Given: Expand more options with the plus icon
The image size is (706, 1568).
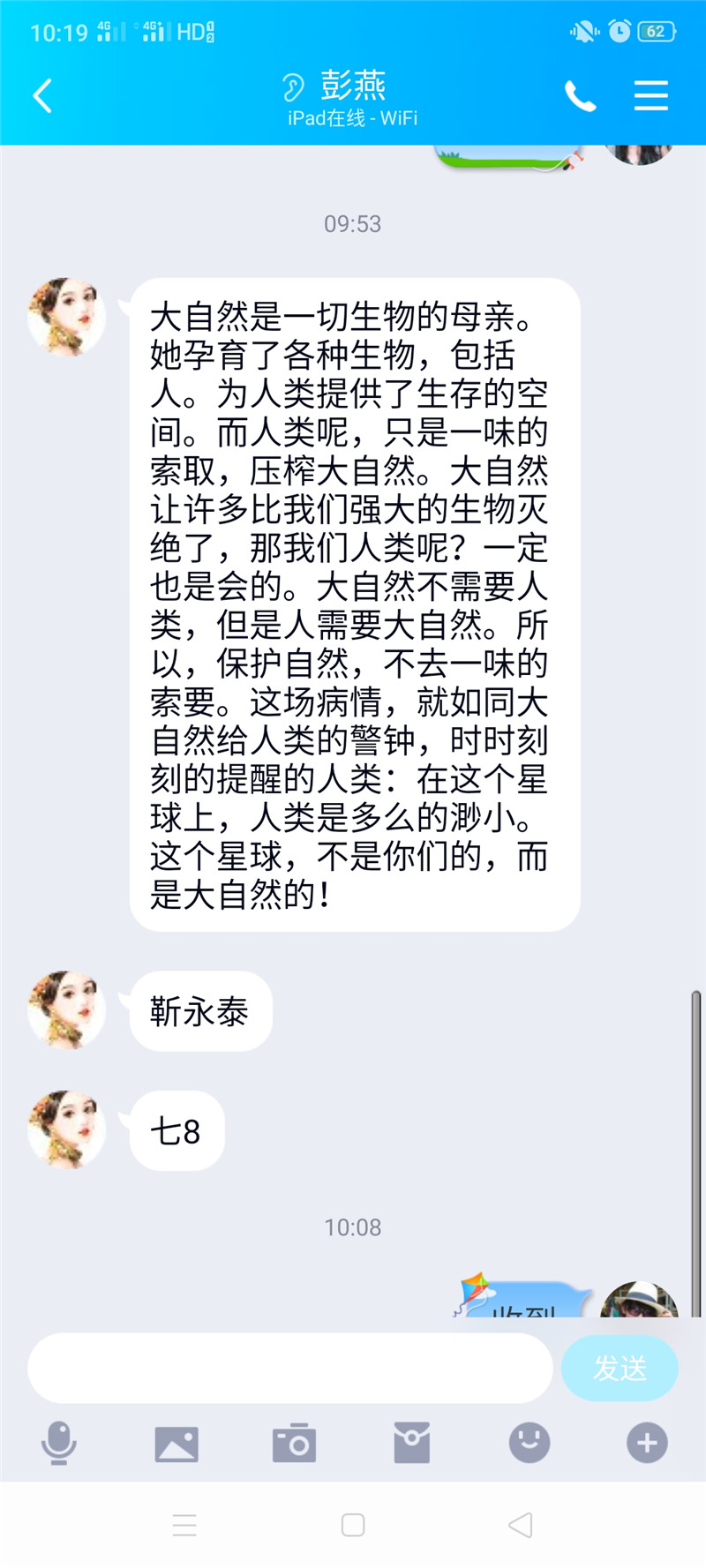Looking at the screenshot, I should 647,1444.
